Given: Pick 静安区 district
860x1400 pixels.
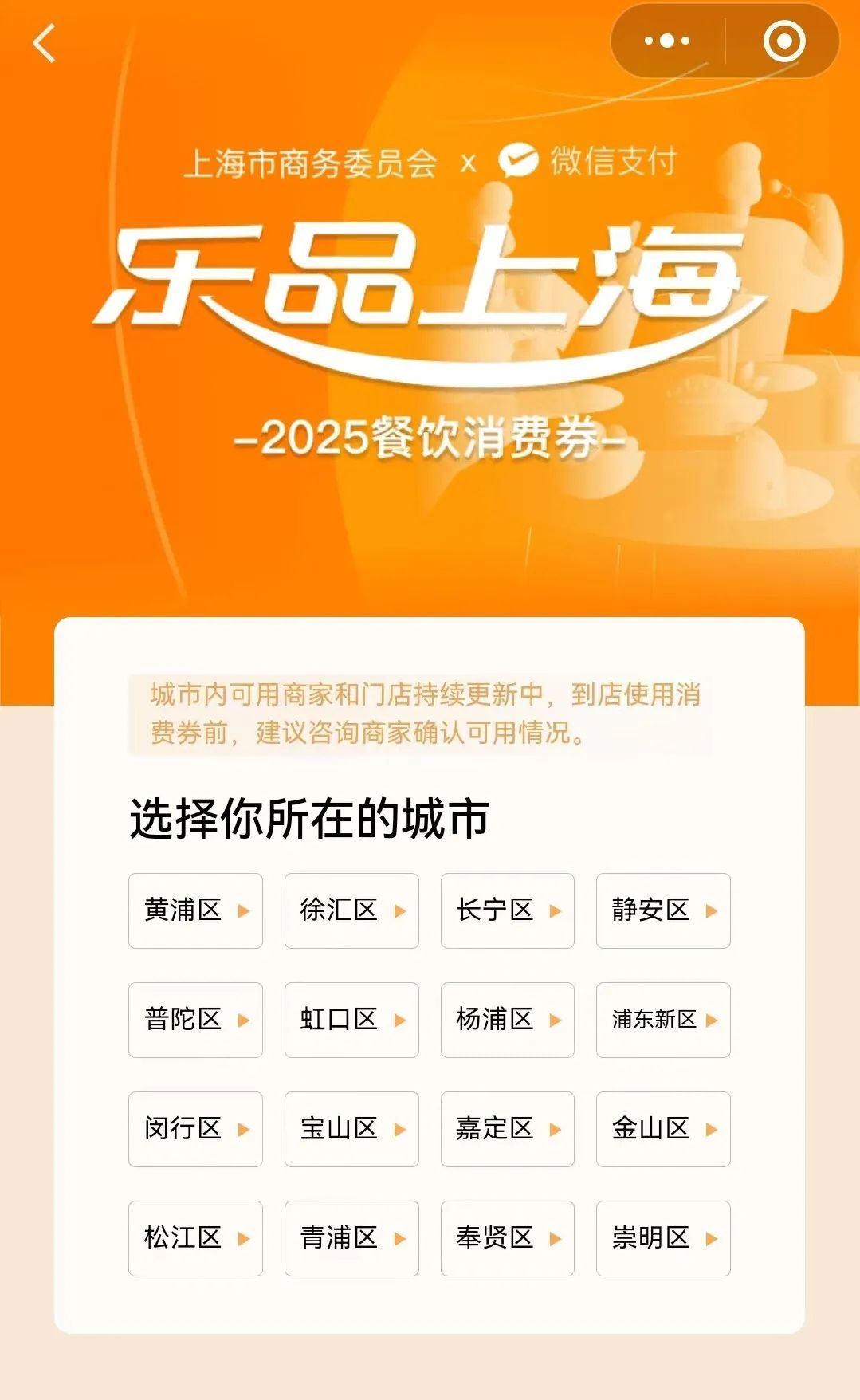Looking at the screenshot, I should pyautogui.click(x=663, y=910).
